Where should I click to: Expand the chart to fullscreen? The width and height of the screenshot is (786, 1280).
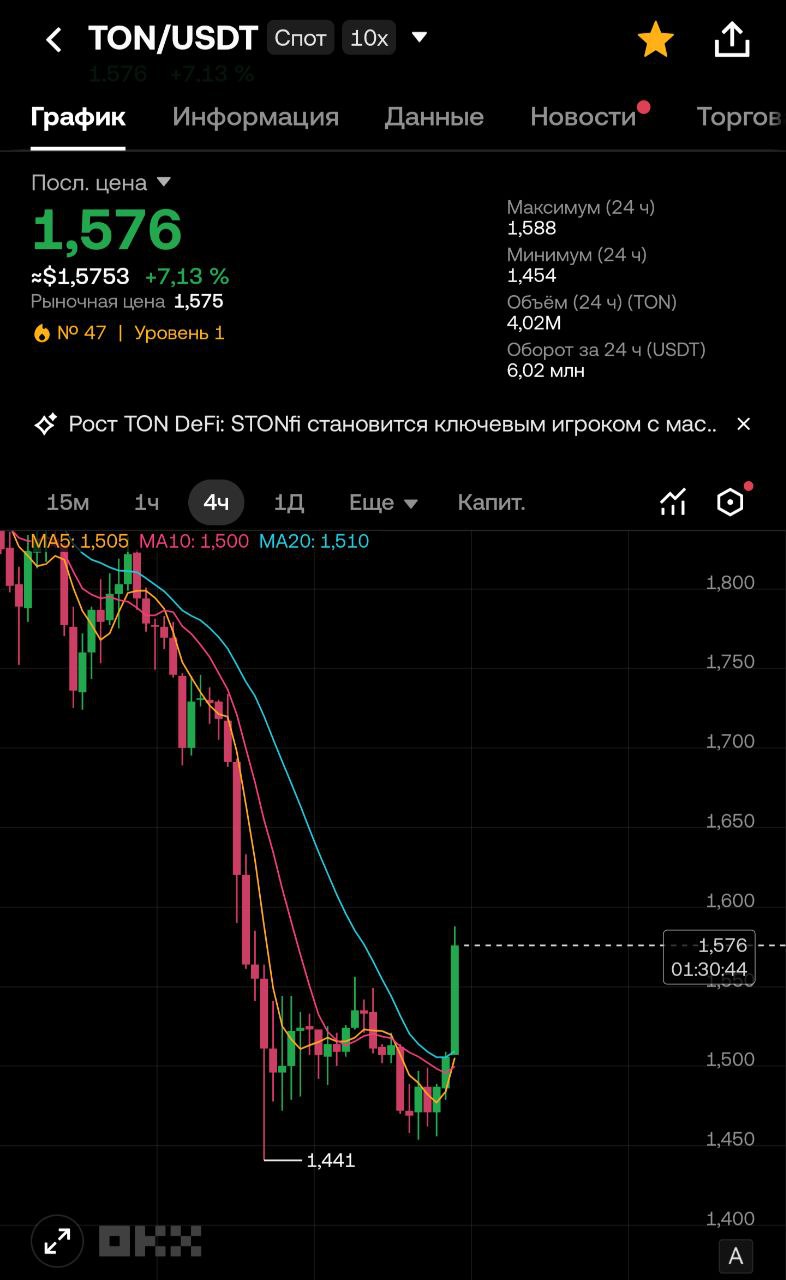(57, 1241)
